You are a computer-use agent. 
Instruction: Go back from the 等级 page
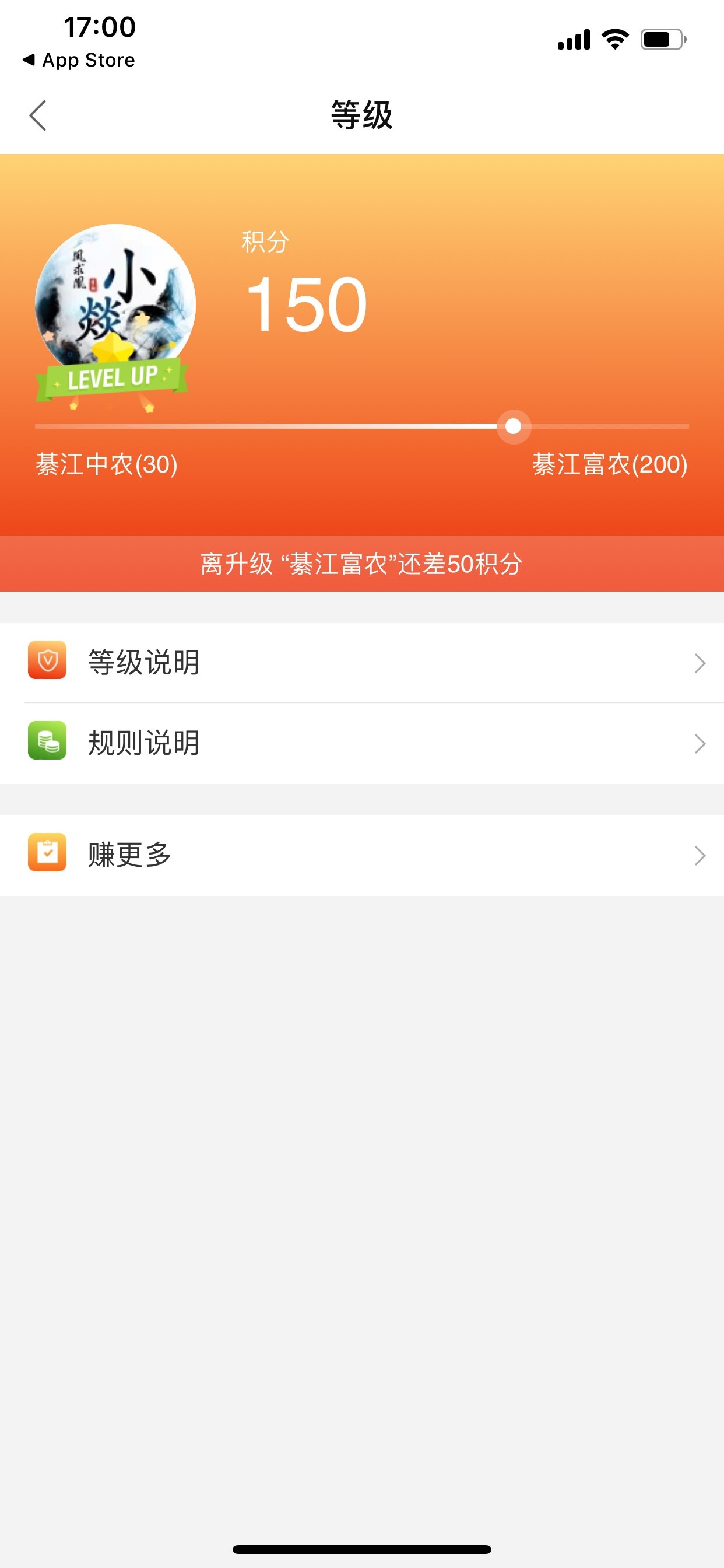[x=38, y=116]
